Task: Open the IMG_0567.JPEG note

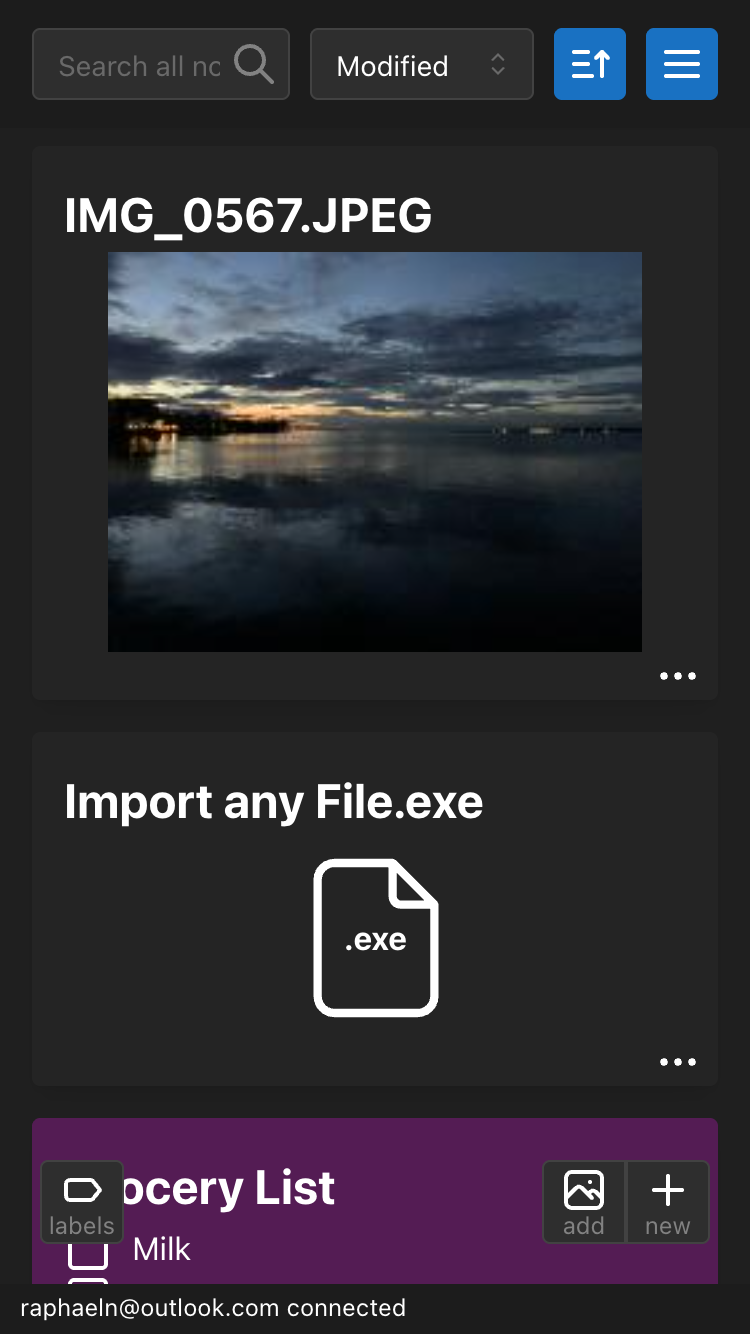Action: (x=374, y=450)
